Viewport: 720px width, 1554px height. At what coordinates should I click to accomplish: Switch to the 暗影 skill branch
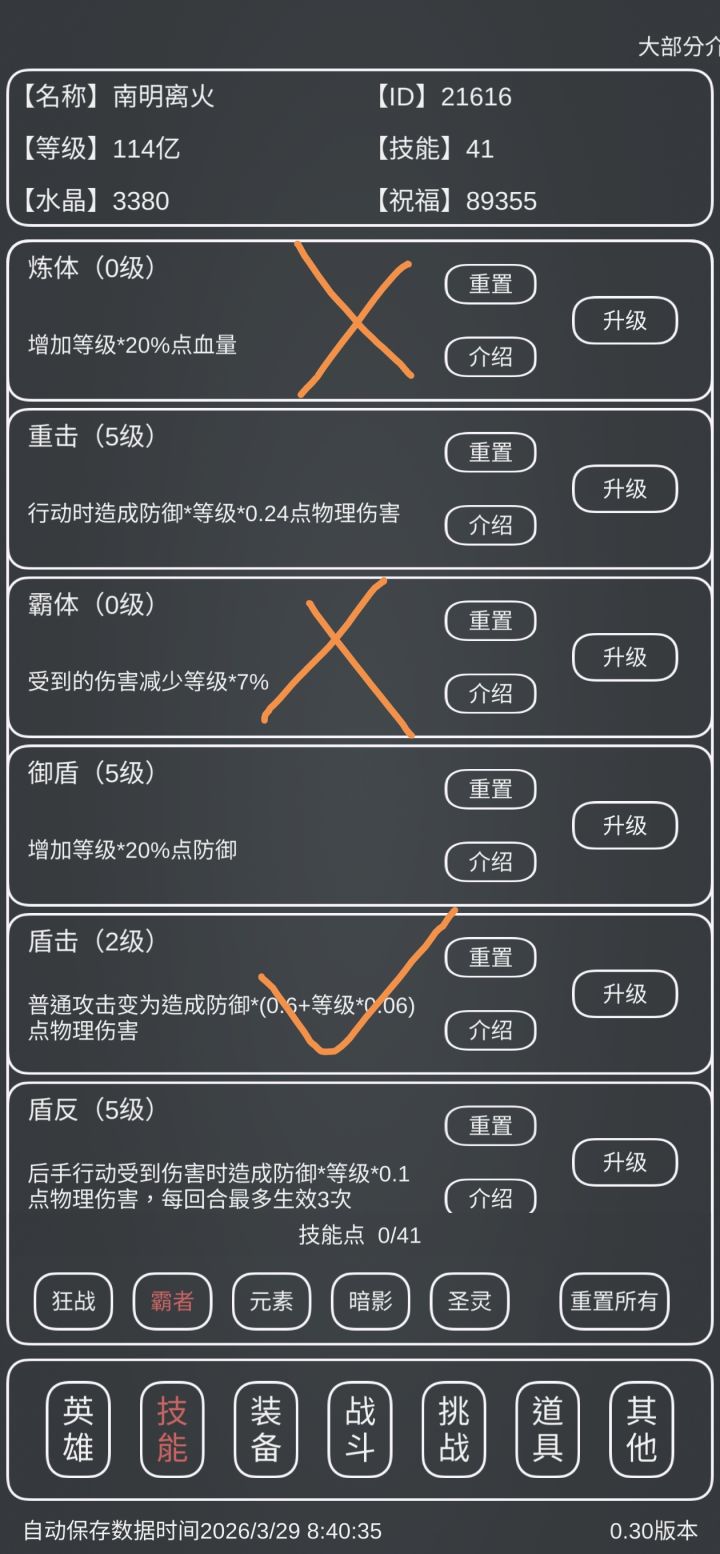tap(369, 1302)
